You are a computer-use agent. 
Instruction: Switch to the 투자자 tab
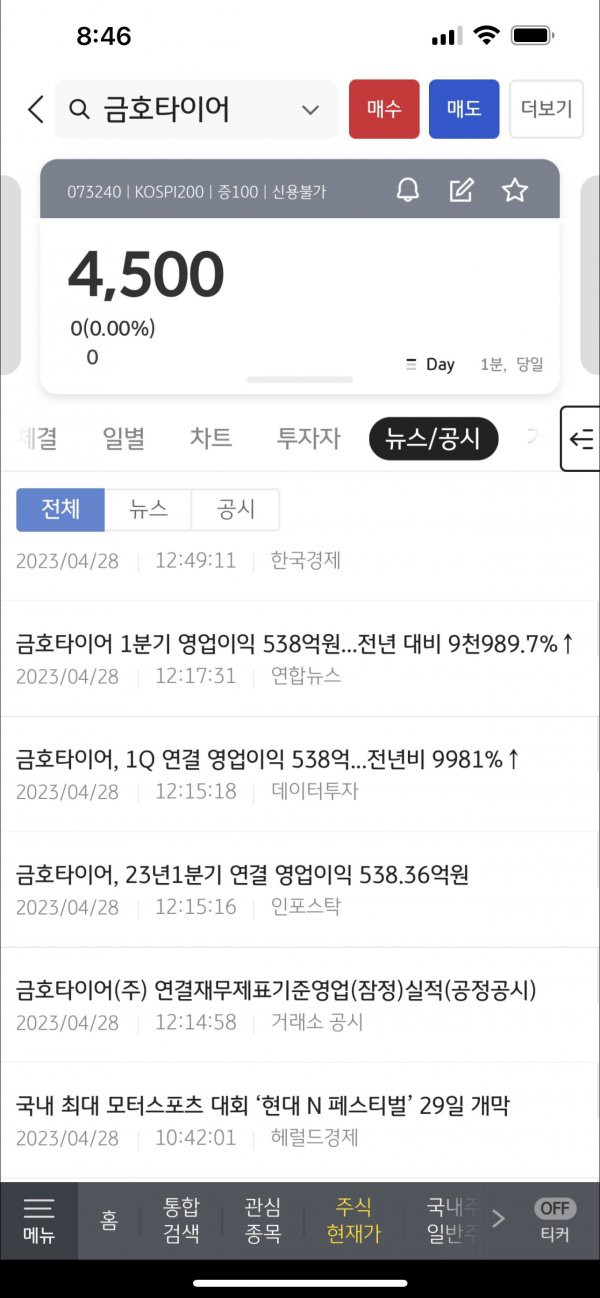tap(308, 438)
